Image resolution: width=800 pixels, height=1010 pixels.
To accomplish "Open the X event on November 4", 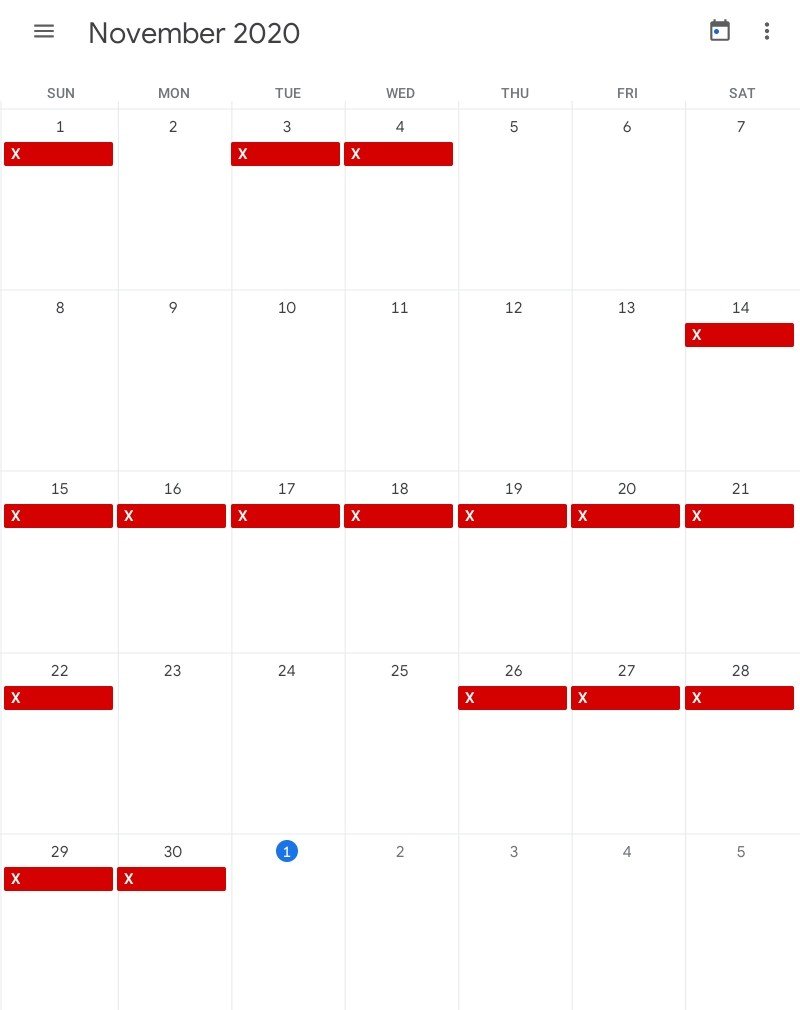I will [398, 154].
